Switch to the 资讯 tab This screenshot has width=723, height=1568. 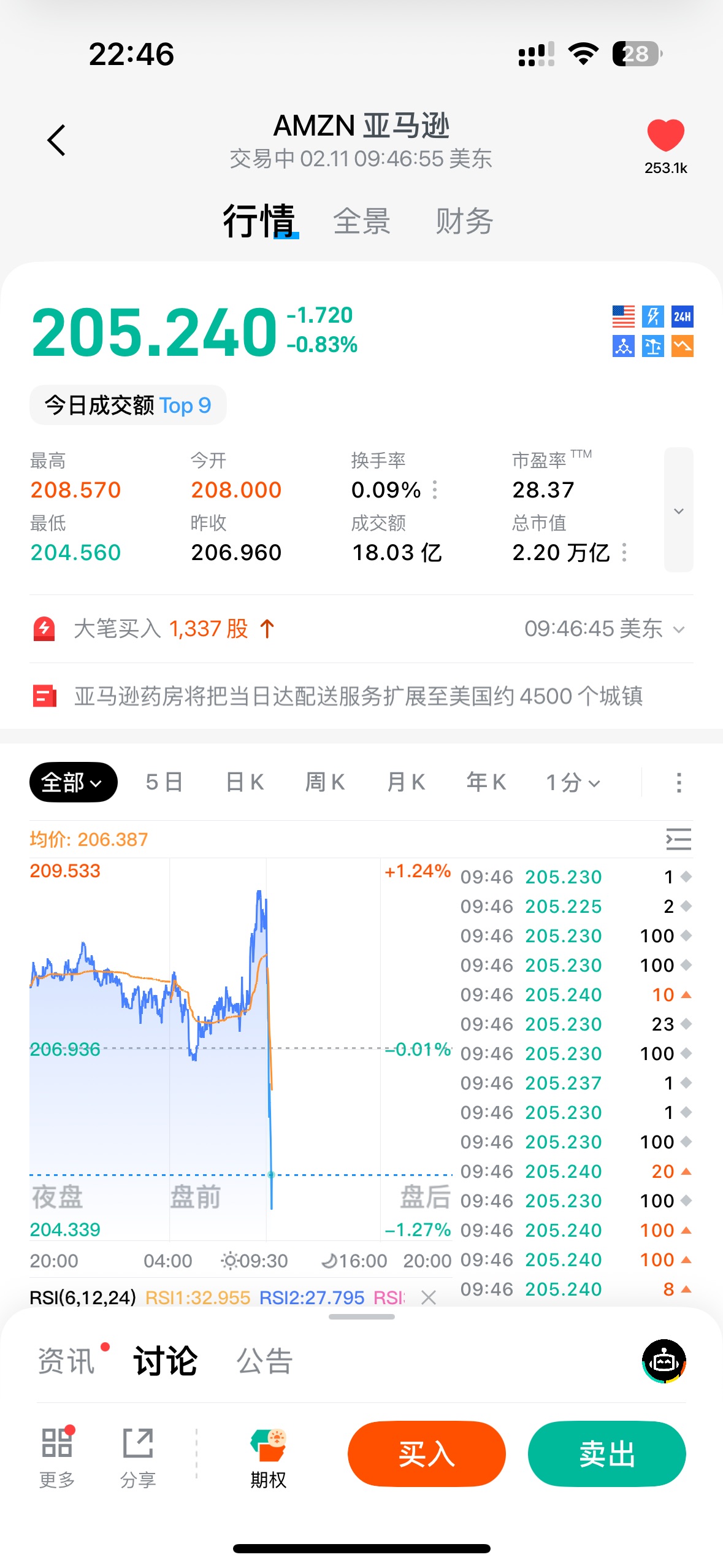[x=66, y=1361]
